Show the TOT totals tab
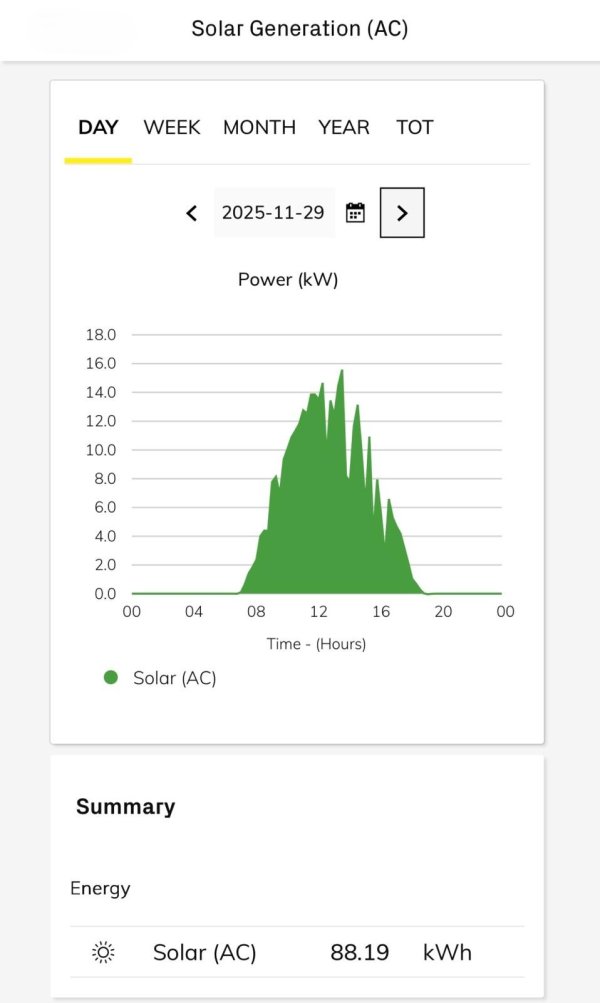The height and width of the screenshot is (1003, 600). 414,127
